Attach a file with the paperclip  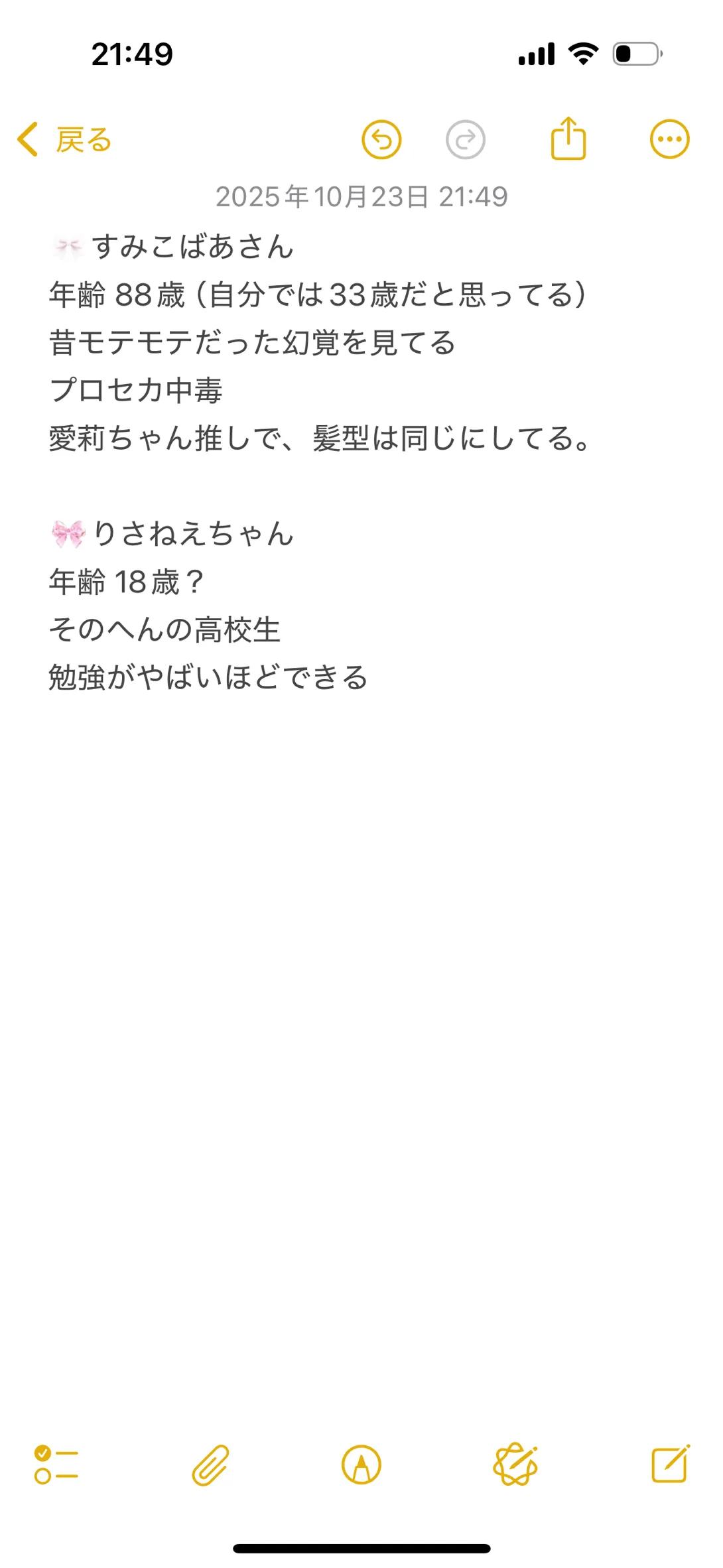point(210,1465)
